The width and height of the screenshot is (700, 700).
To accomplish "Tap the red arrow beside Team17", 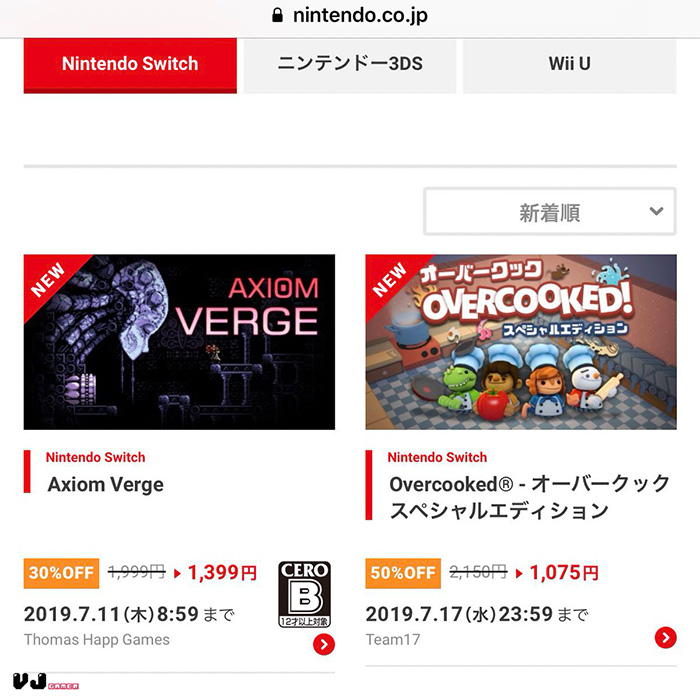I will (665, 637).
